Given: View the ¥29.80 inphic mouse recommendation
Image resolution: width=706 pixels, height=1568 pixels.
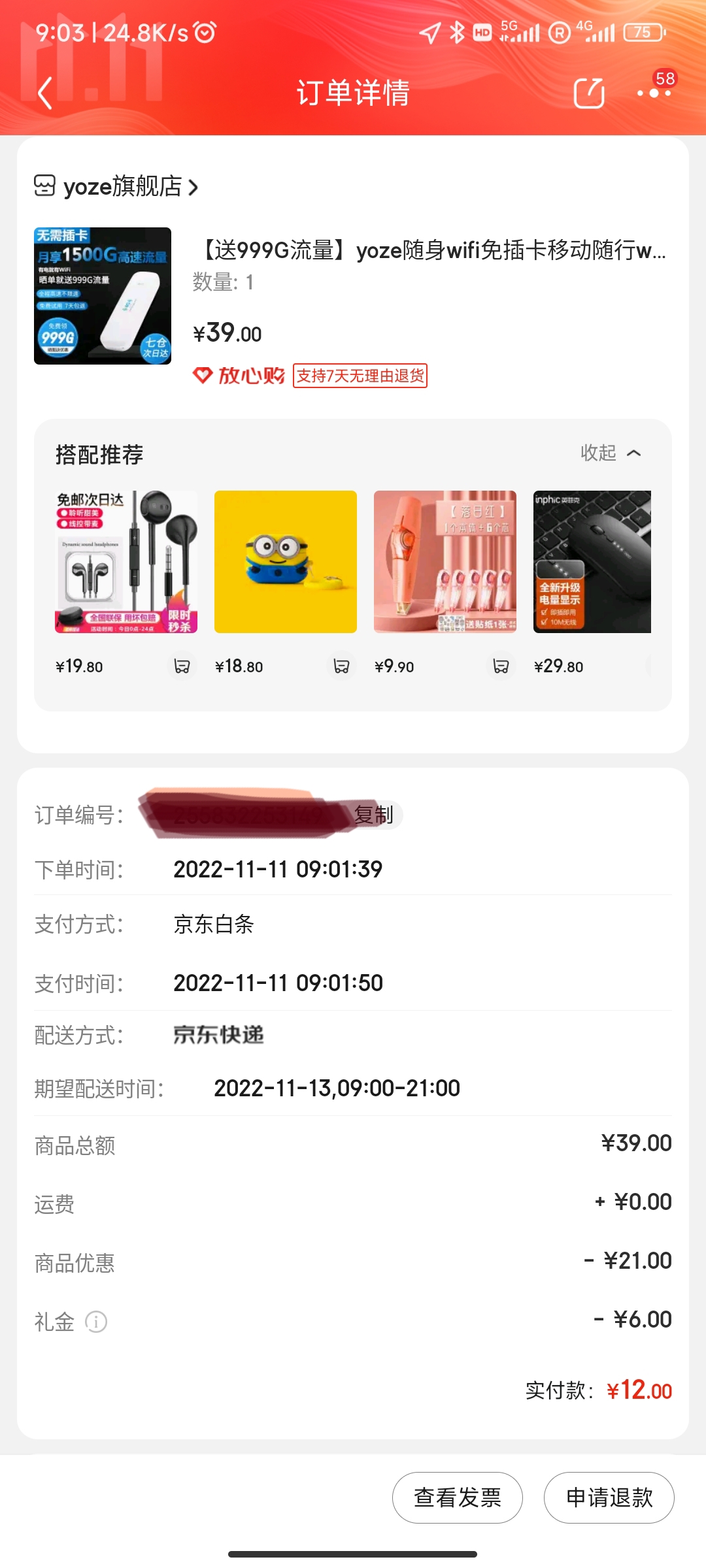Looking at the screenshot, I should pyautogui.click(x=592, y=562).
